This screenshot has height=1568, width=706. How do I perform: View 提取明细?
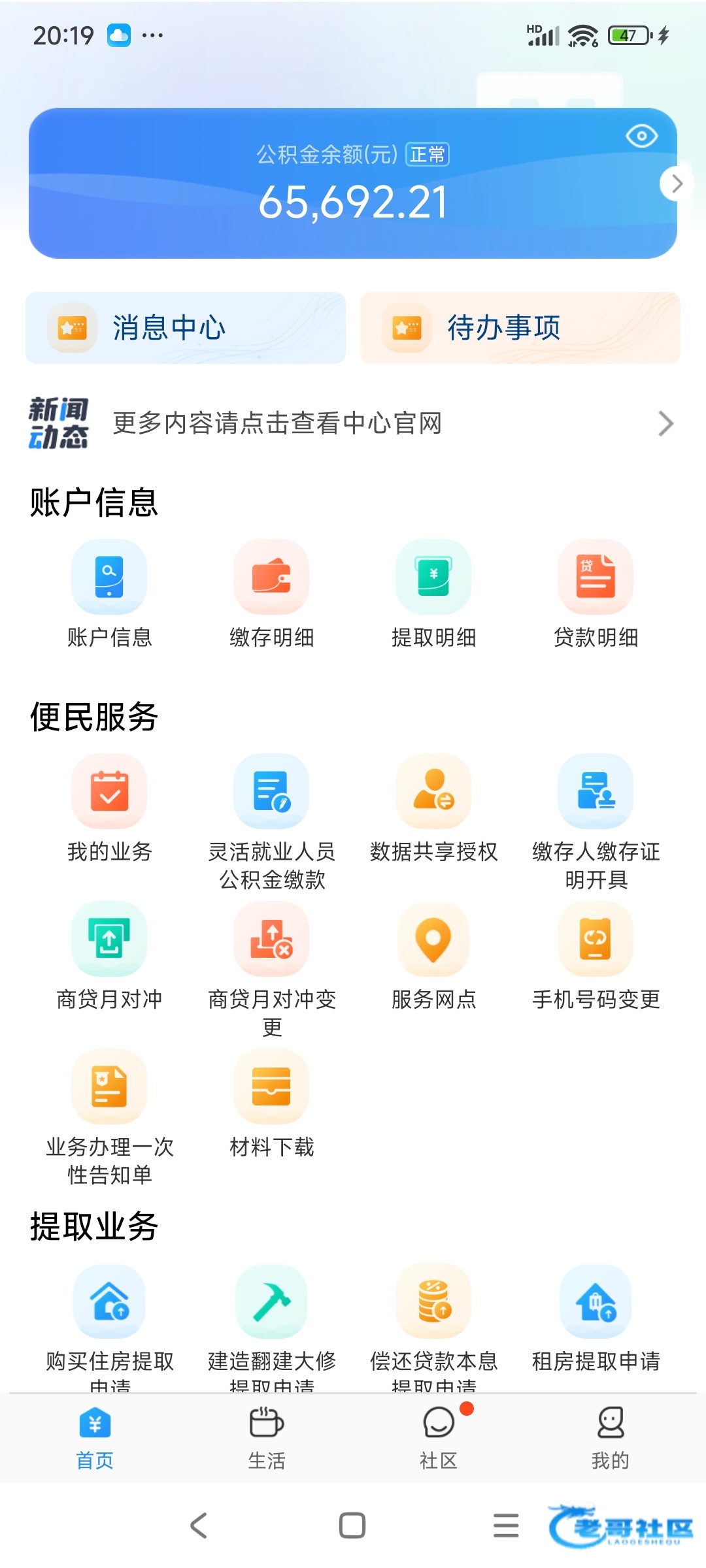pos(433,578)
